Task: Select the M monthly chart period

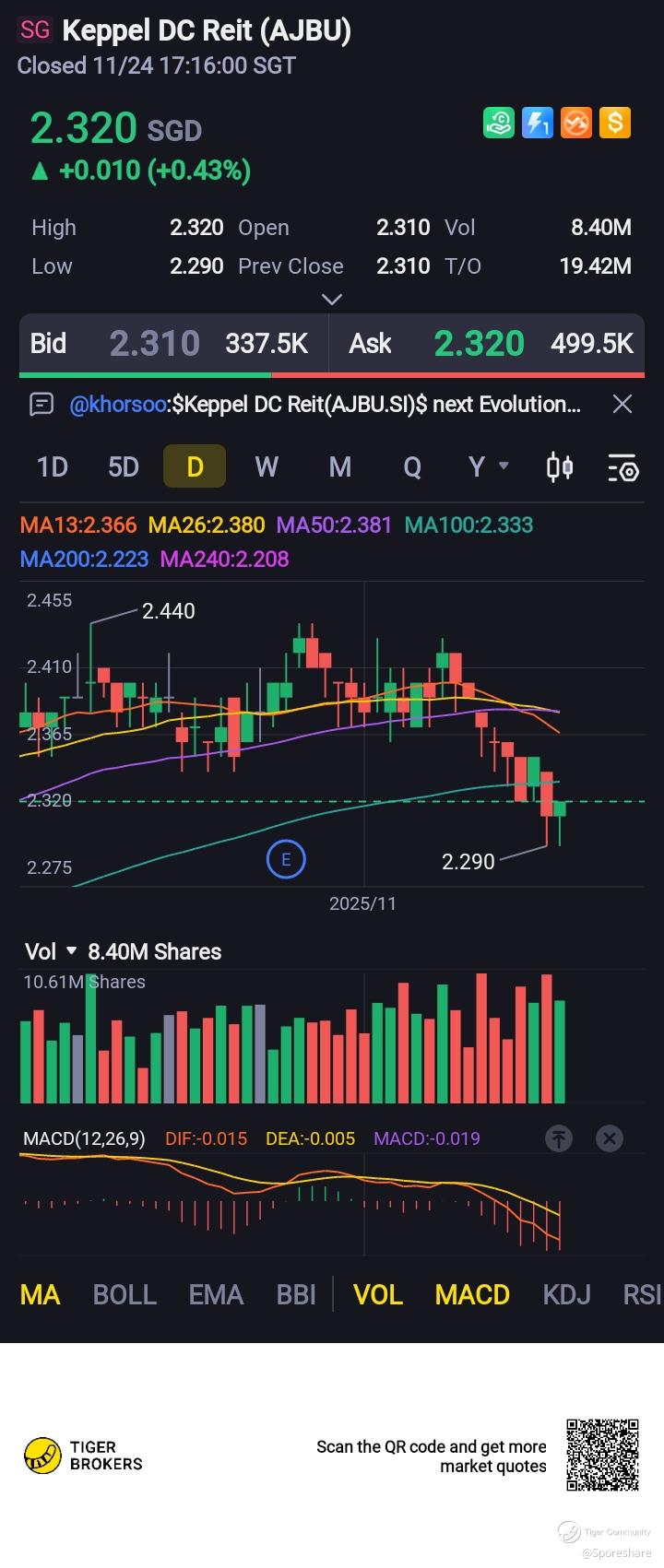Action: point(340,466)
